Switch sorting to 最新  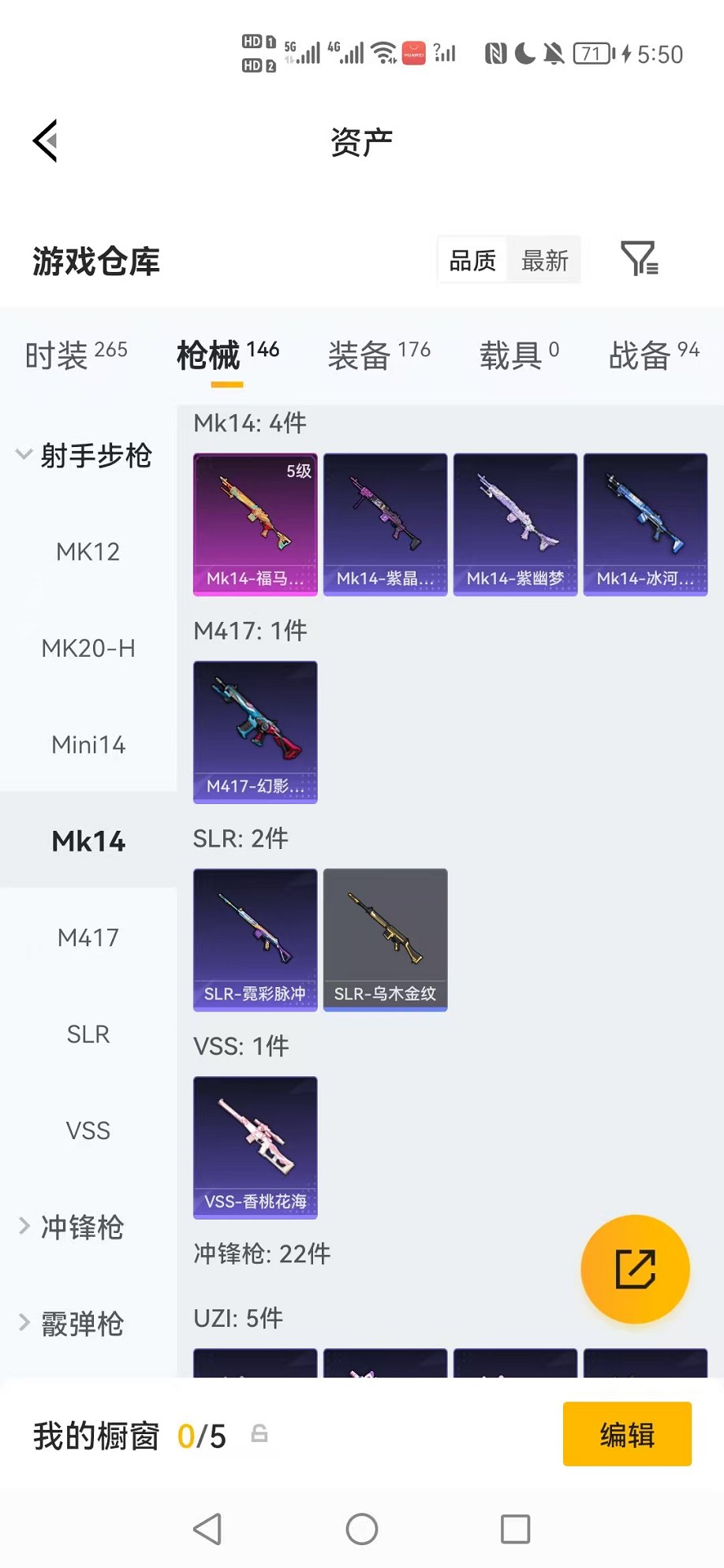(543, 260)
